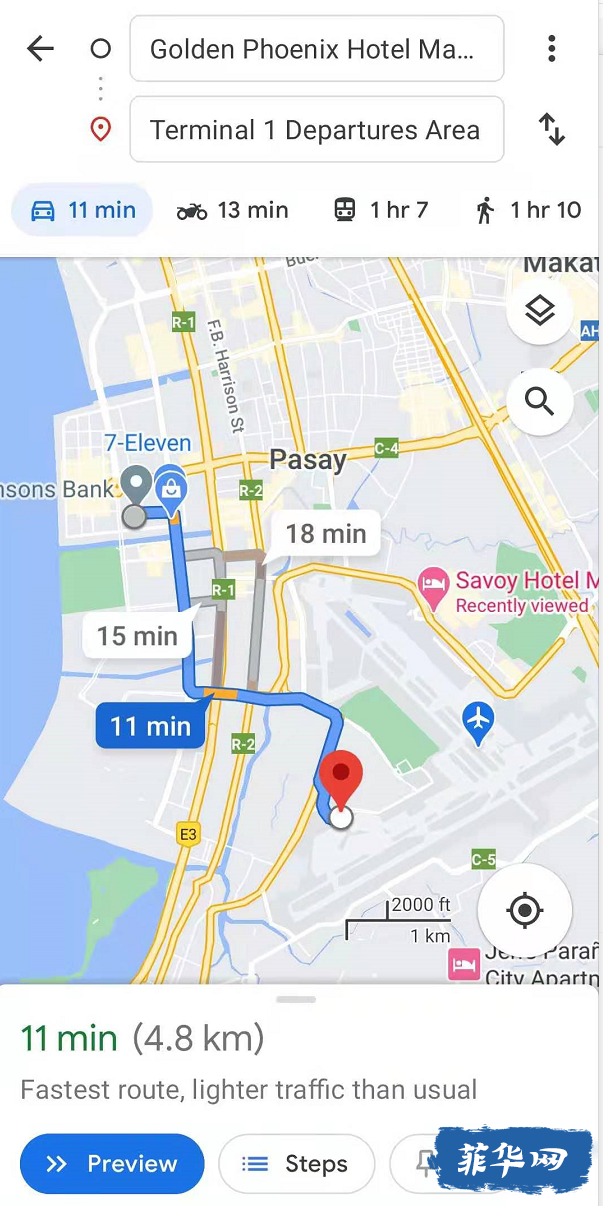Switch to motorcycle 13 min mode
603x1206 pixels.
pyautogui.click(x=233, y=210)
